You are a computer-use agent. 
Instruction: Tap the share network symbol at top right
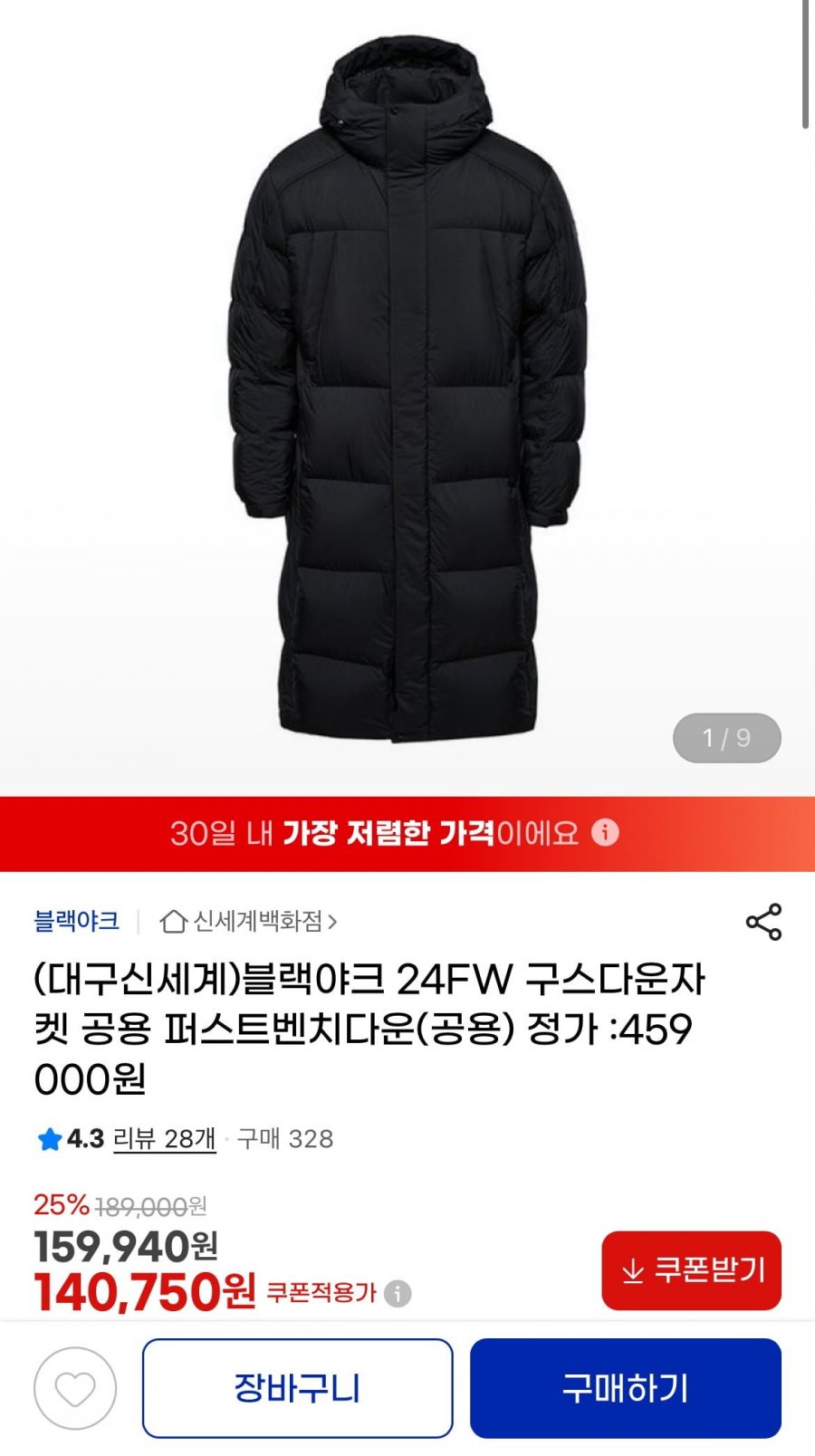765,920
